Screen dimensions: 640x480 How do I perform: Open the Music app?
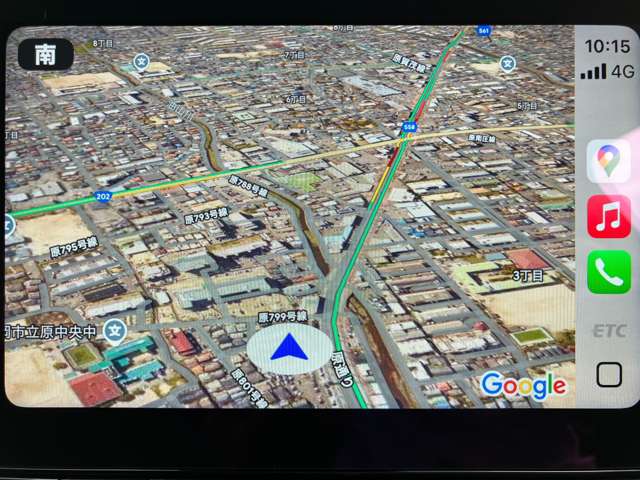point(608,216)
